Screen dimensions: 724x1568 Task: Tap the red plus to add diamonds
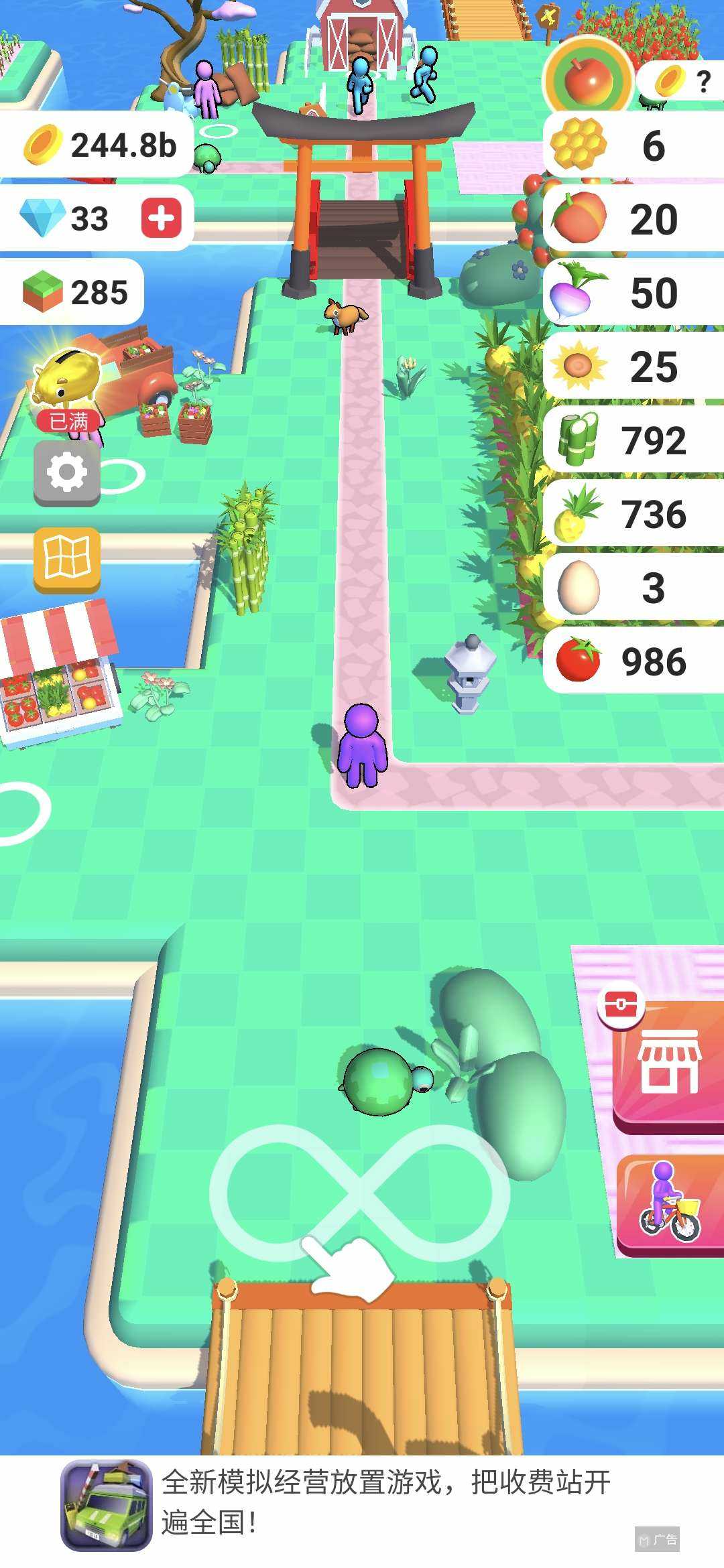(x=161, y=218)
